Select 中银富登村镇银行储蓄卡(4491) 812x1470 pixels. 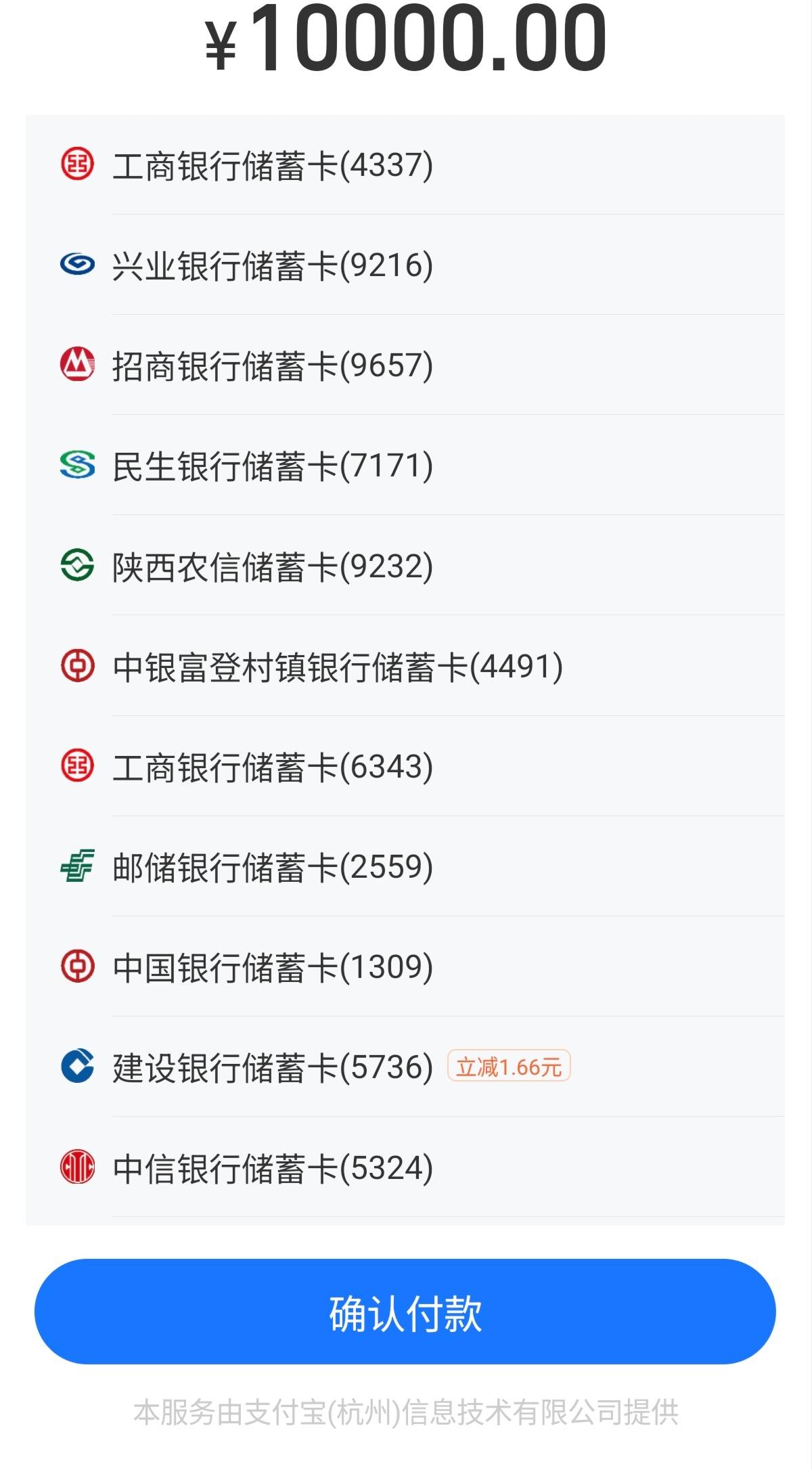tap(405, 666)
